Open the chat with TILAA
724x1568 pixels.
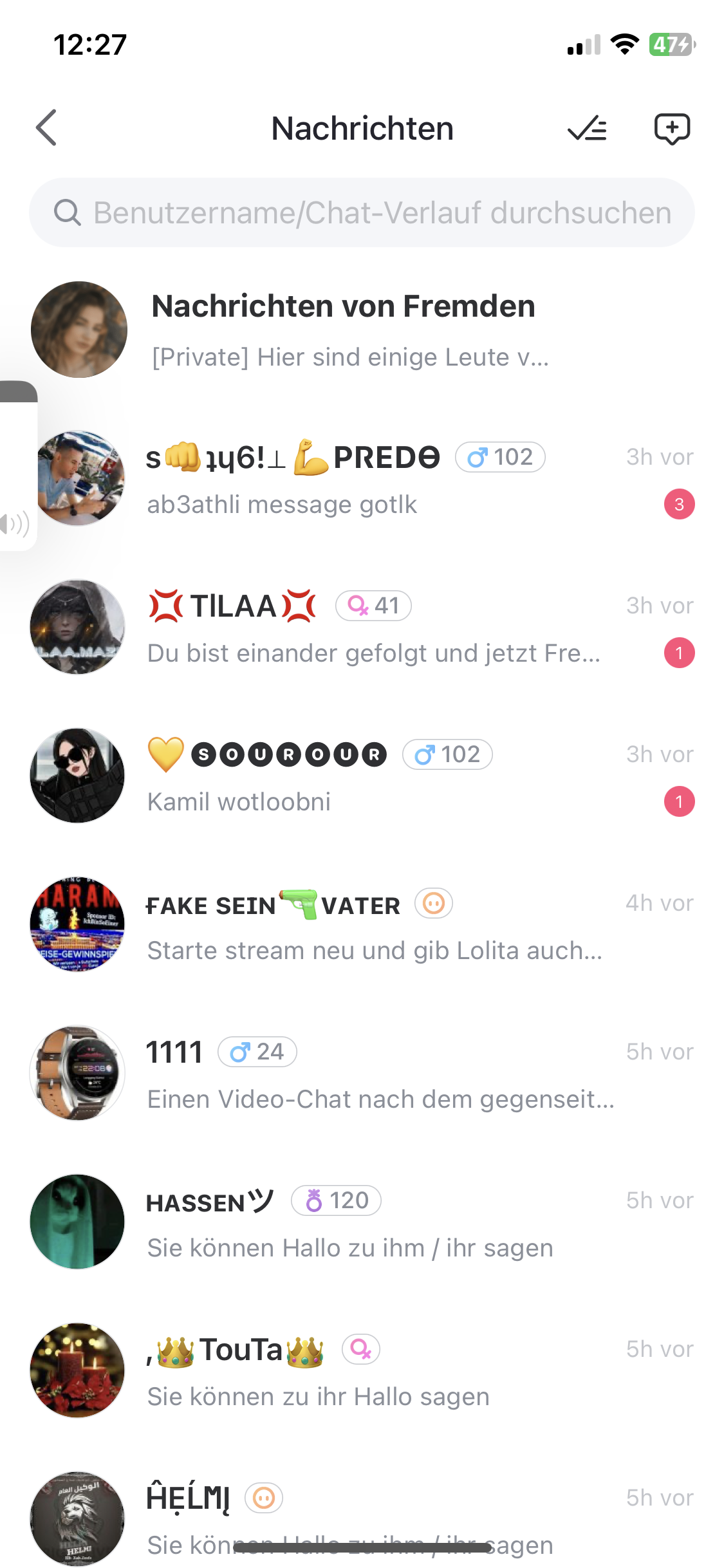click(x=386, y=628)
